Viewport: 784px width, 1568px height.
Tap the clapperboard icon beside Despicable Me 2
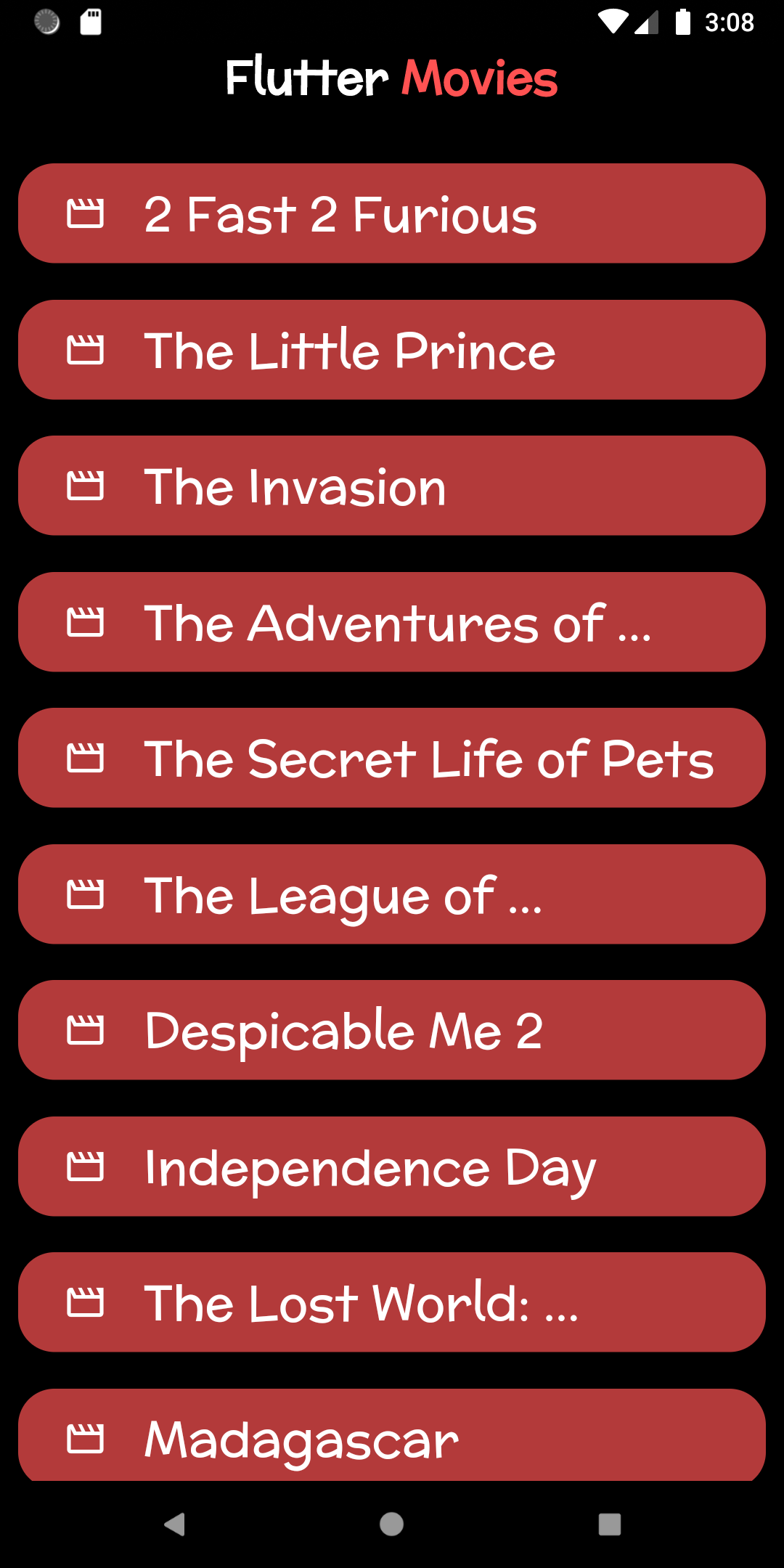tap(89, 1031)
